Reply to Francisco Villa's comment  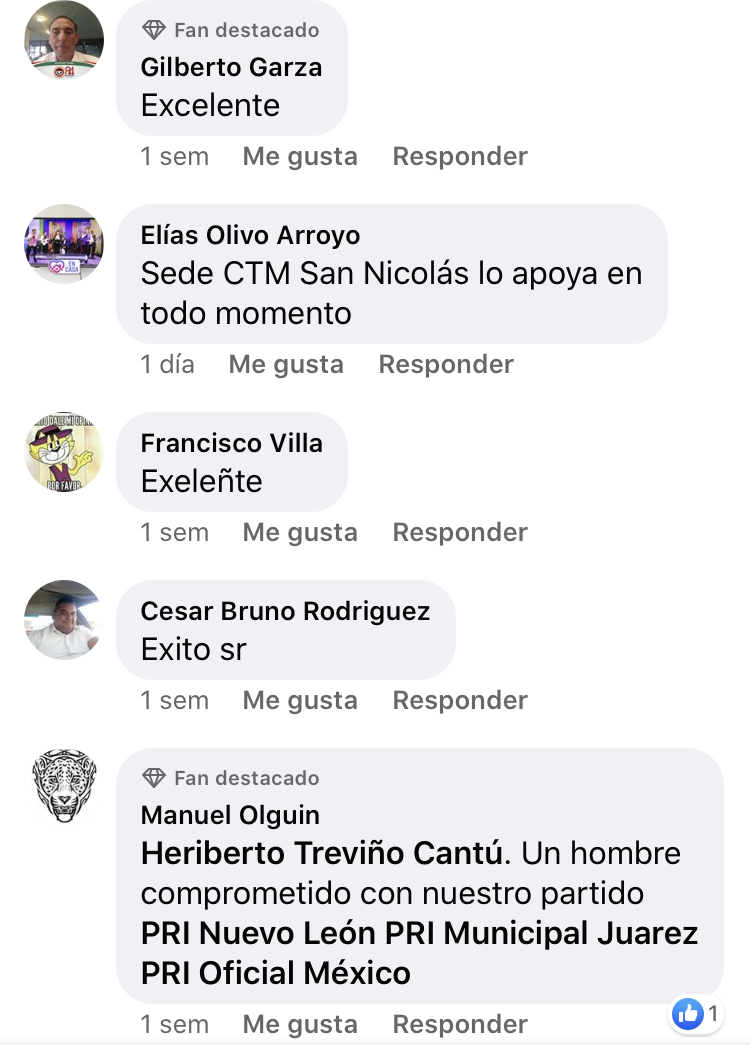[459, 532]
